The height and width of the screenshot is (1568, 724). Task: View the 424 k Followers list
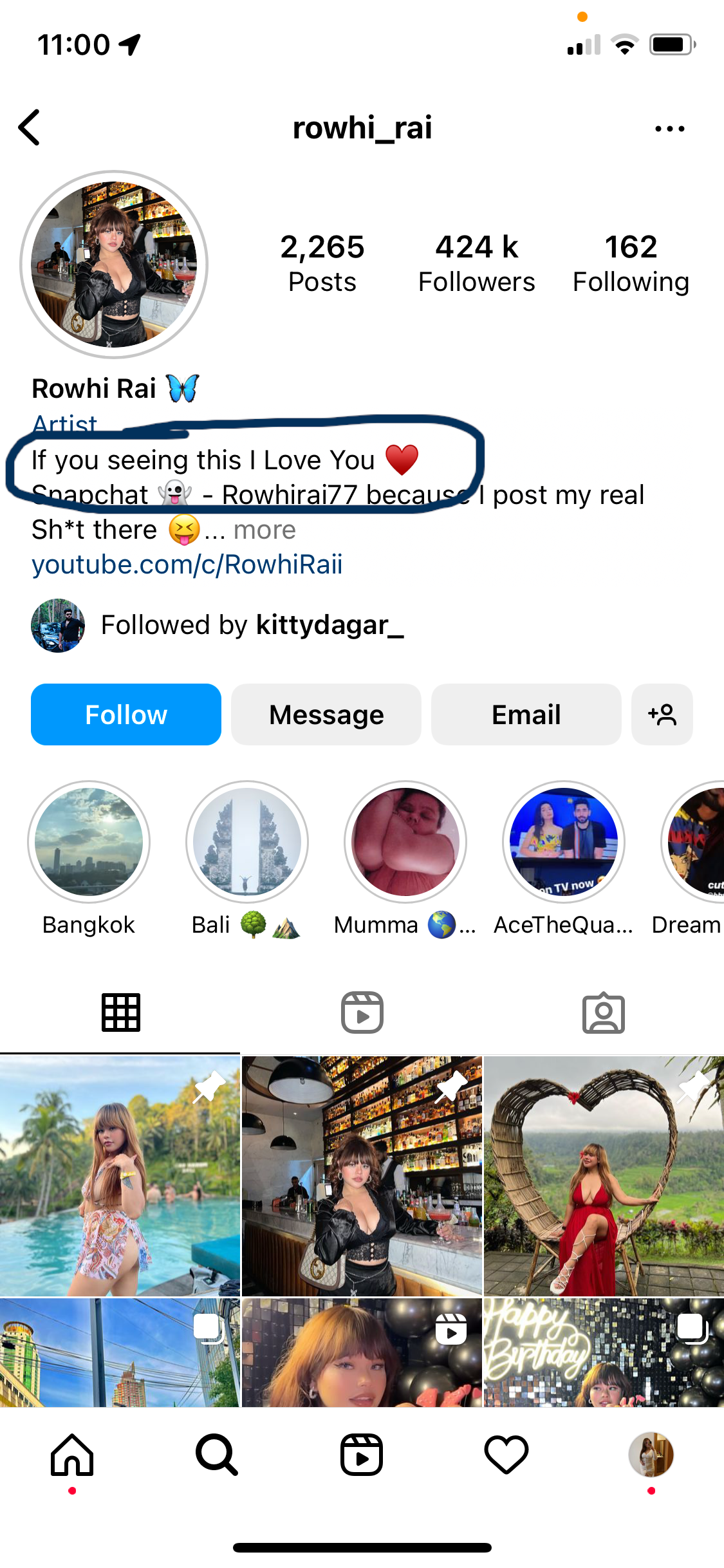pyautogui.click(x=476, y=263)
